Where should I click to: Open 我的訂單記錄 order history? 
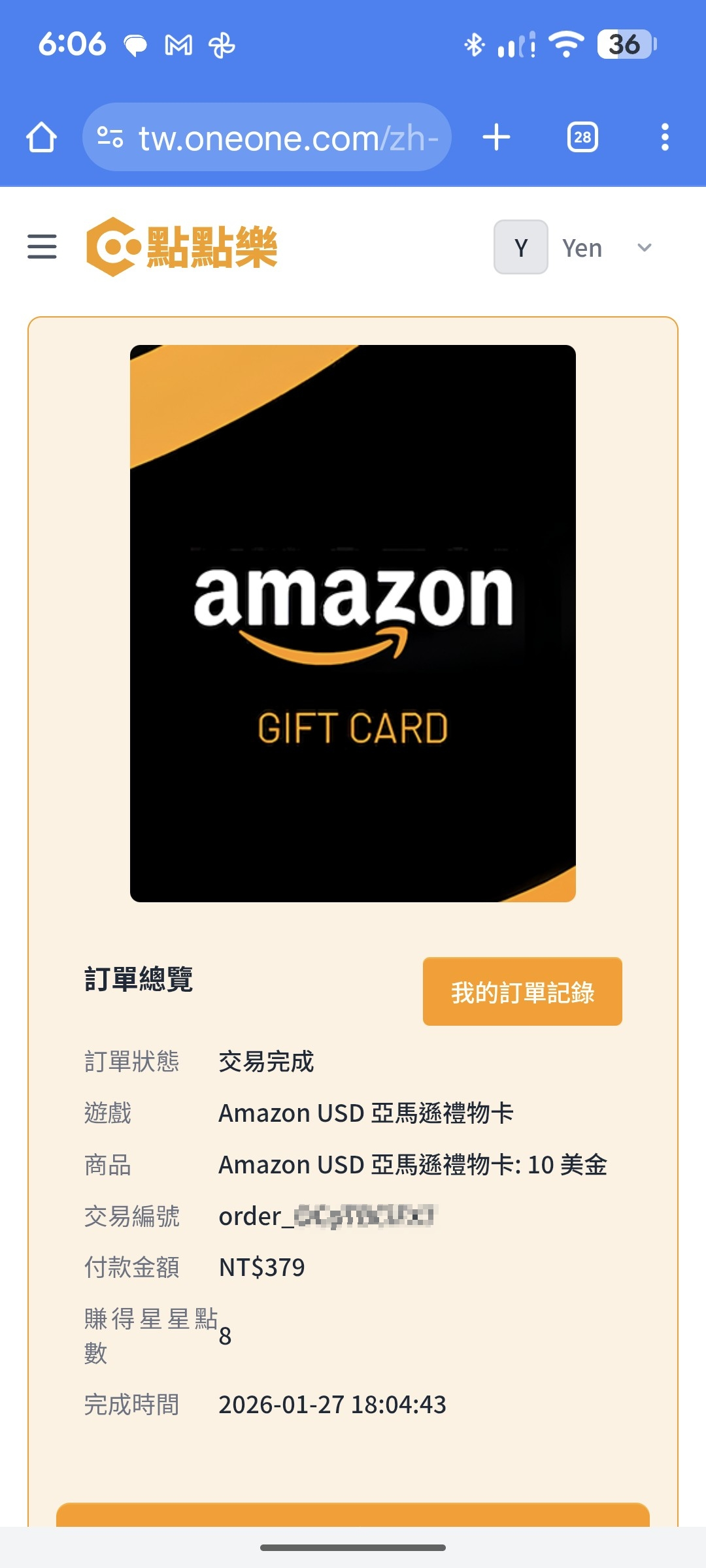click(522, 992)
